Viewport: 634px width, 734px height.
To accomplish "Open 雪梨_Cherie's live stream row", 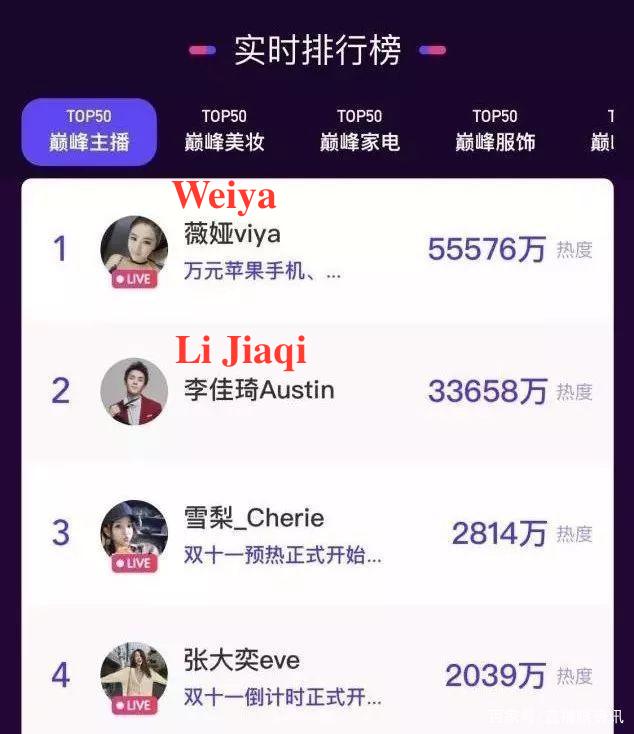I will pyautogui.click(x=317, y=533).
